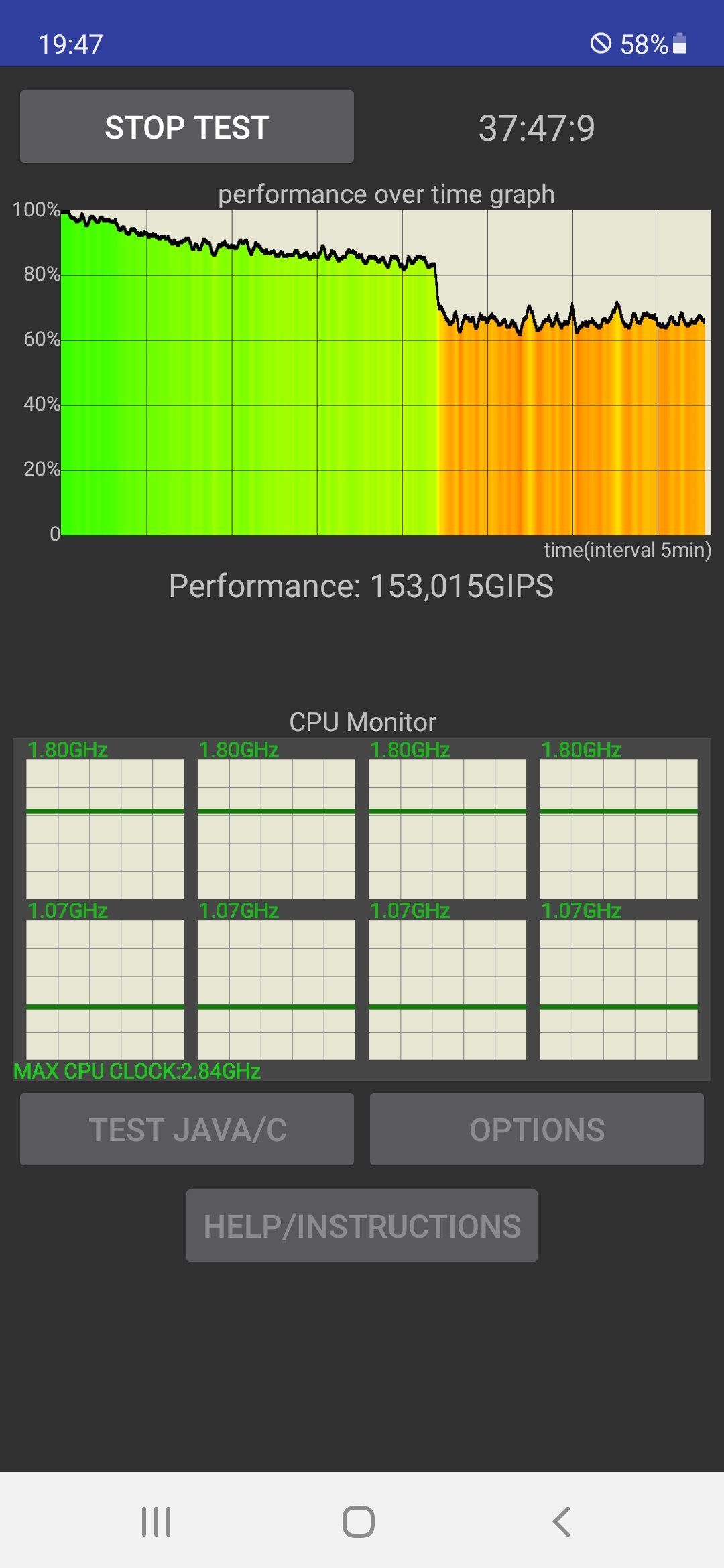
Task: Open the recent apps view
Action: 156,1521
